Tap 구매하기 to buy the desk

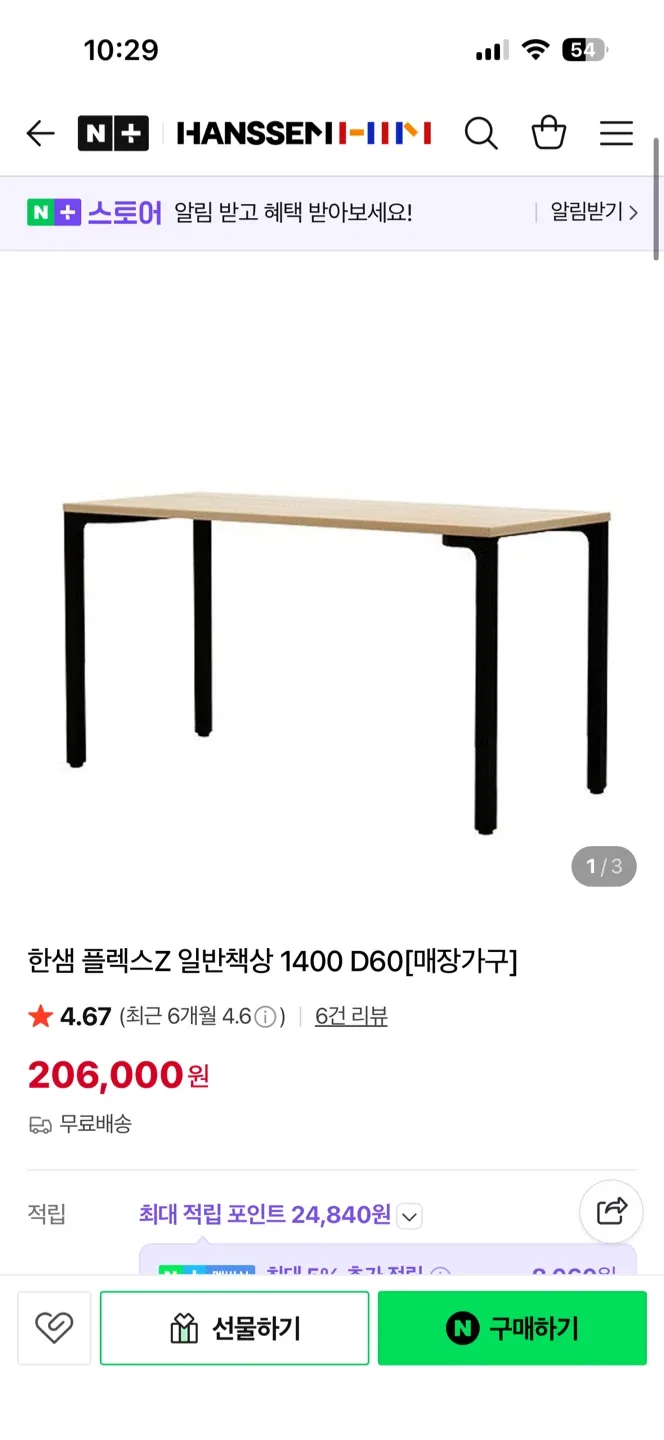click(512, 1328)
